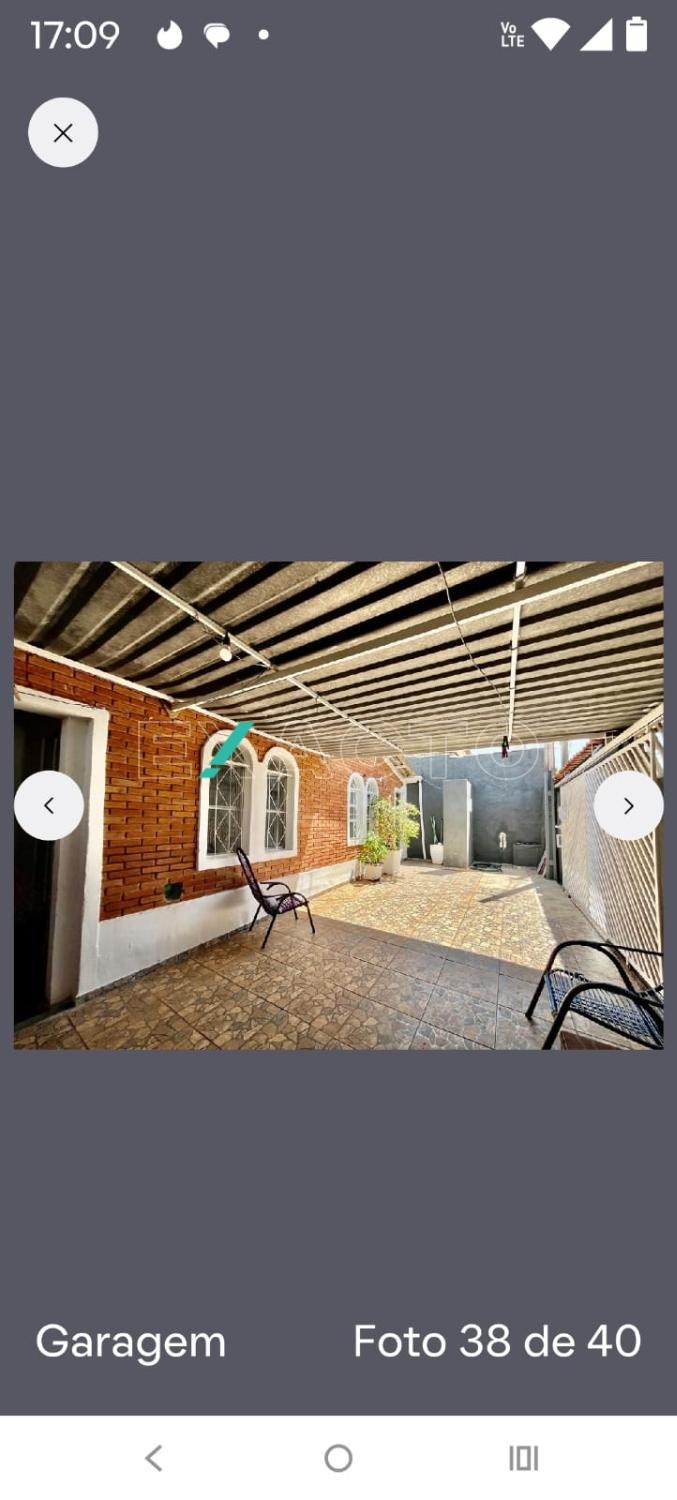The height and width of the screenshot is (1500, 677).
Task: Tap the system back button
Action: pos(153,1458)
